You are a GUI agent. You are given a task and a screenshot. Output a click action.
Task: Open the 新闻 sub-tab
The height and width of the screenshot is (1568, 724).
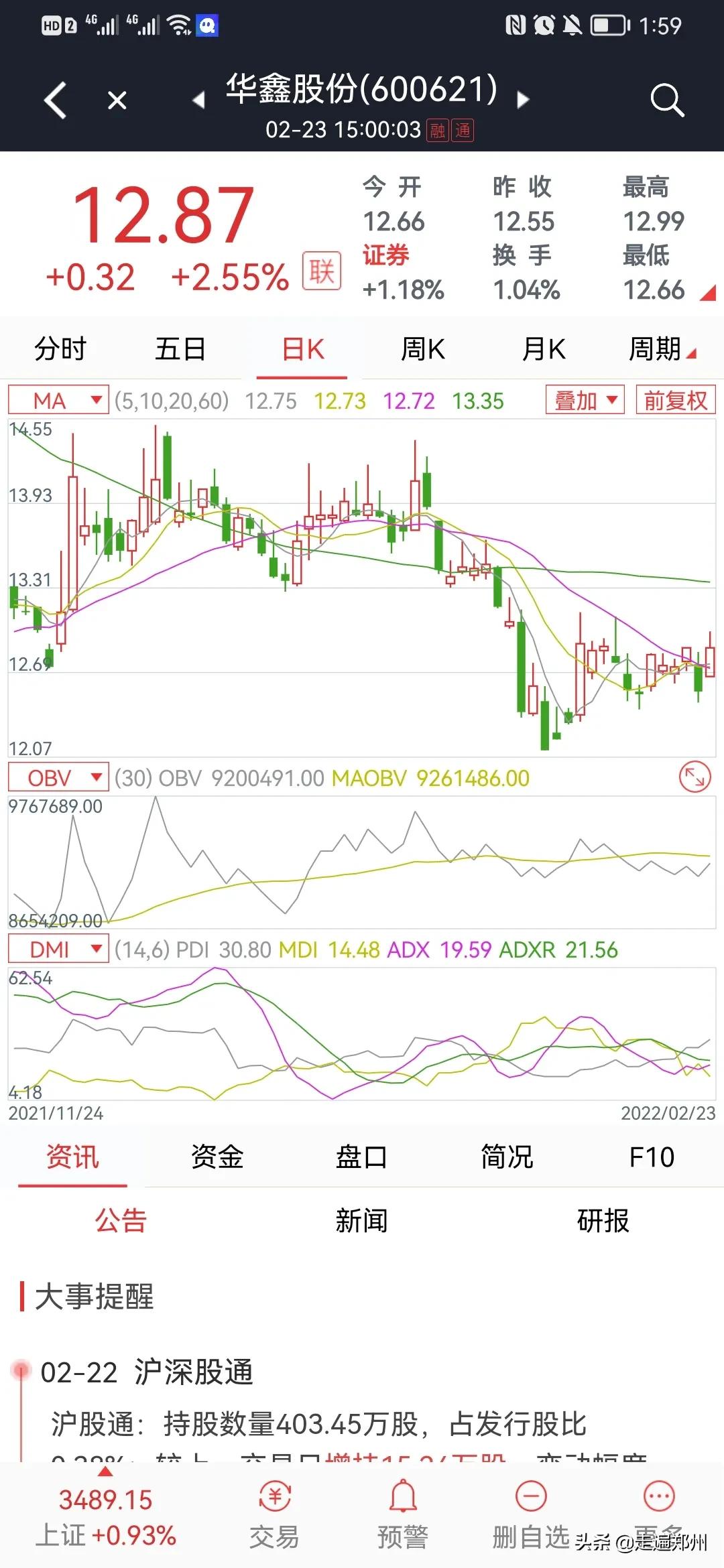coord(361,1220)
